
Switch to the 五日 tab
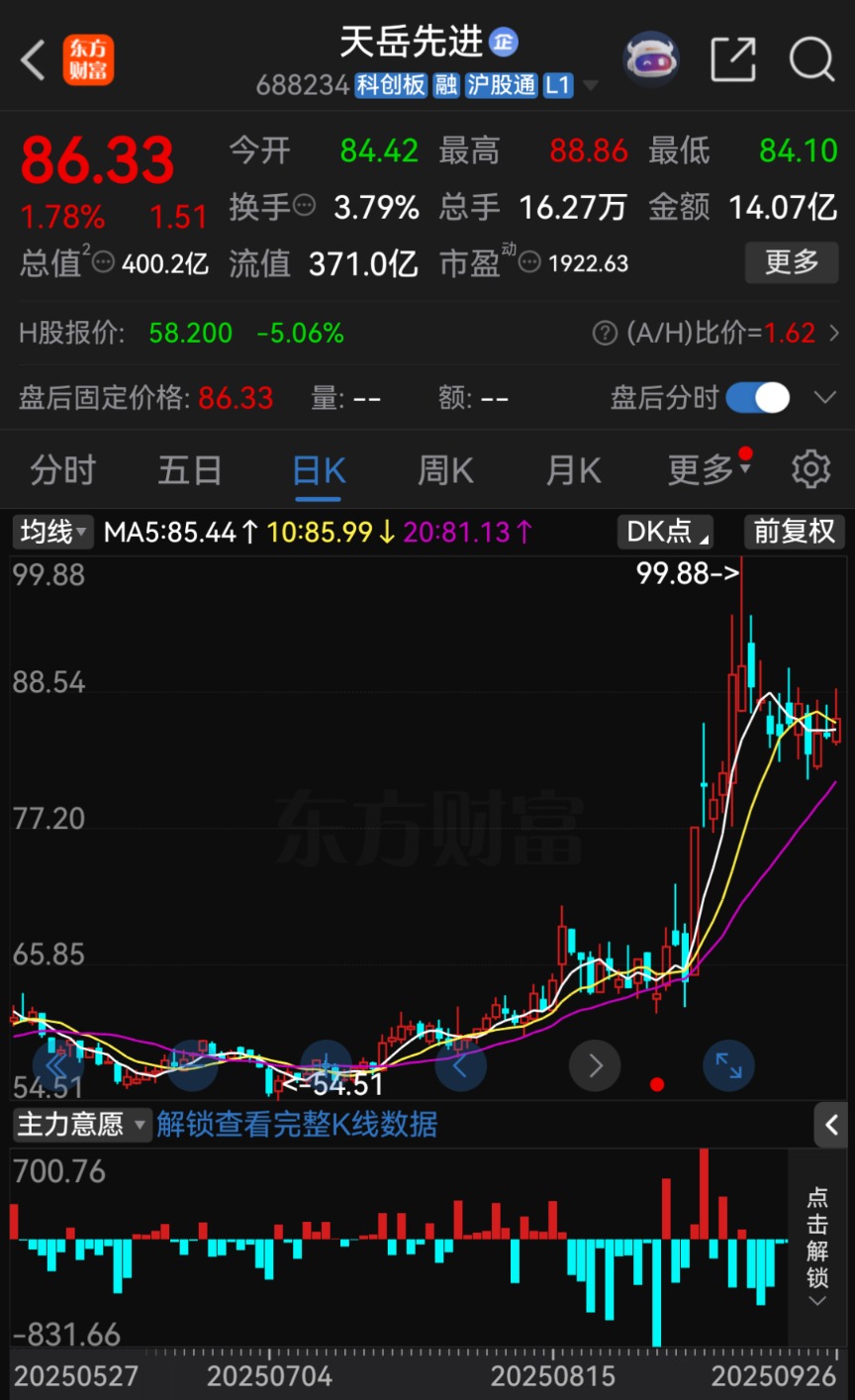tap(189, 470)
